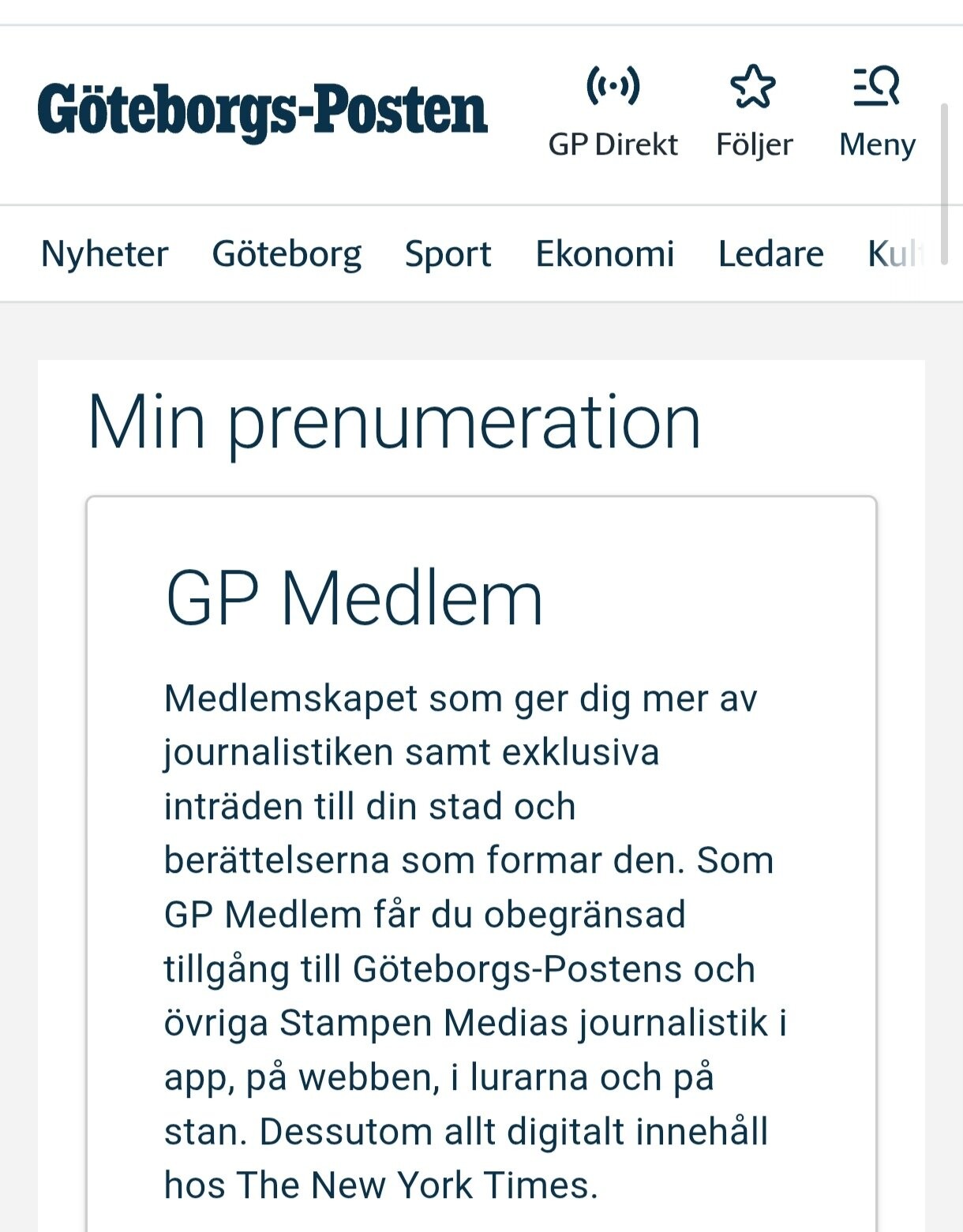
Task: Open the GP Direkt live feed
Action: click(x=613, y=113)
